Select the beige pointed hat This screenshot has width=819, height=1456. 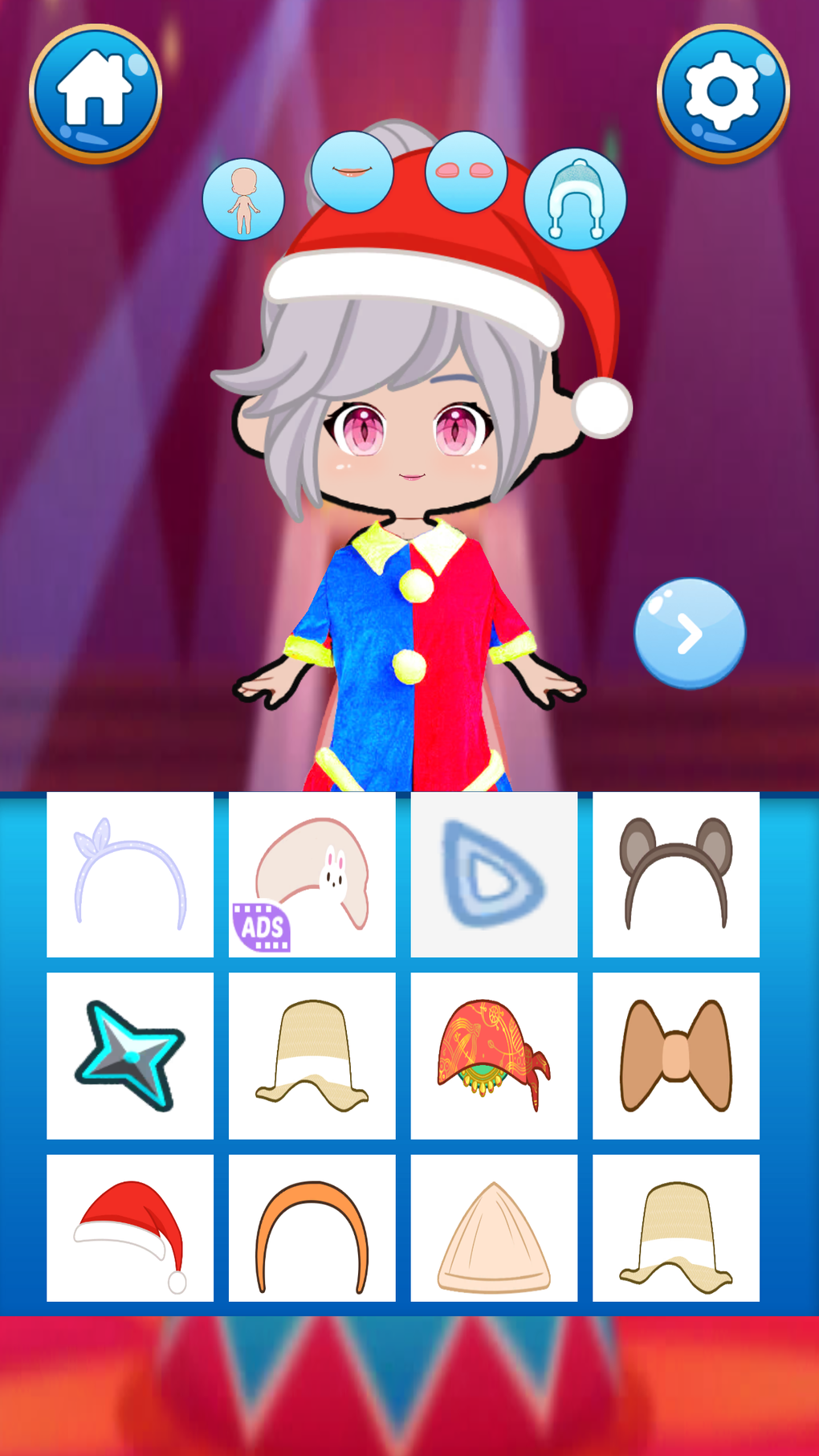[494, 1229]
